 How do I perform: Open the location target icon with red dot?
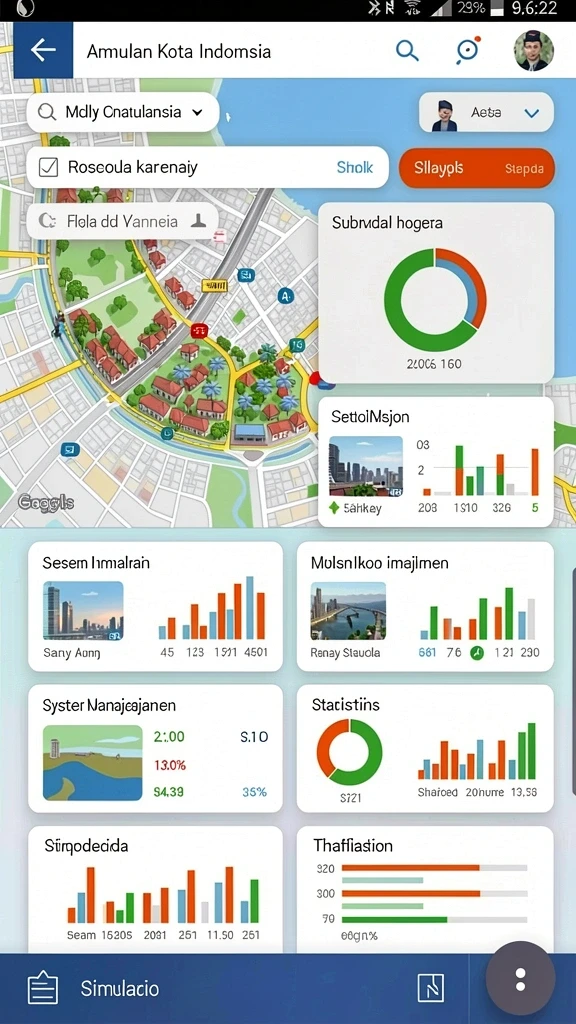[468, 50]
